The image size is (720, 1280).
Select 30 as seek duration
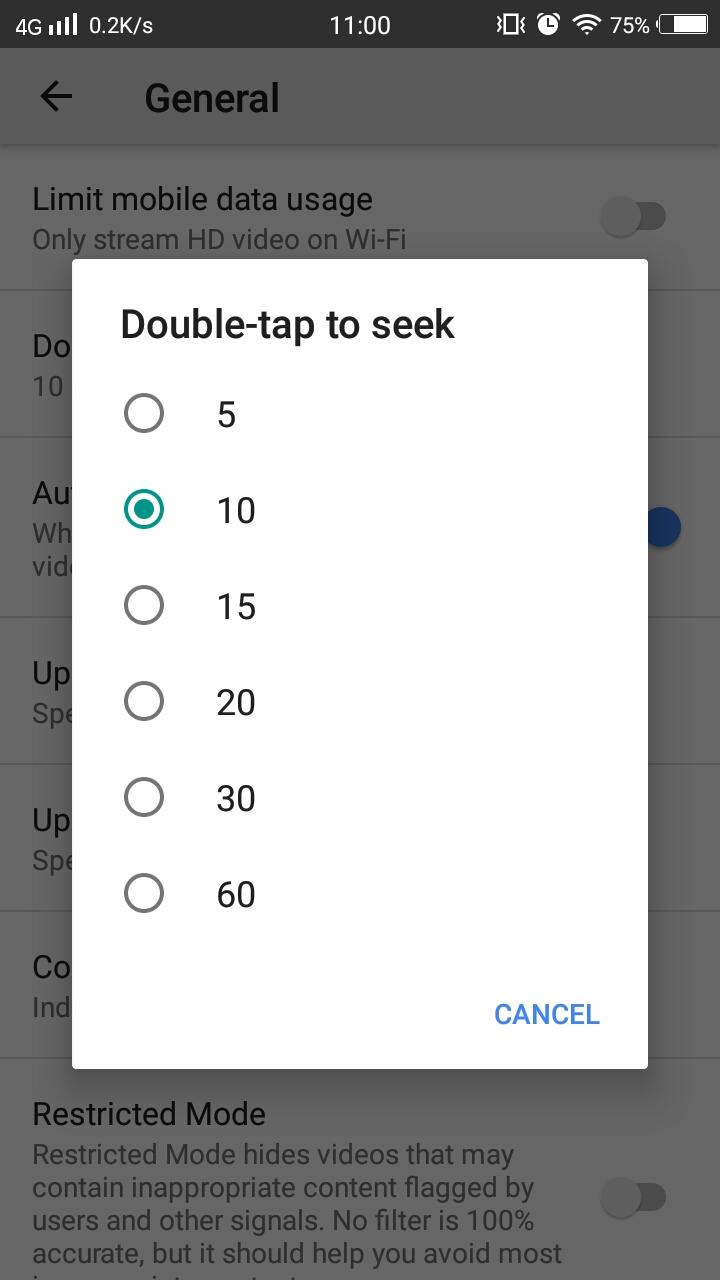coord(144,798)
